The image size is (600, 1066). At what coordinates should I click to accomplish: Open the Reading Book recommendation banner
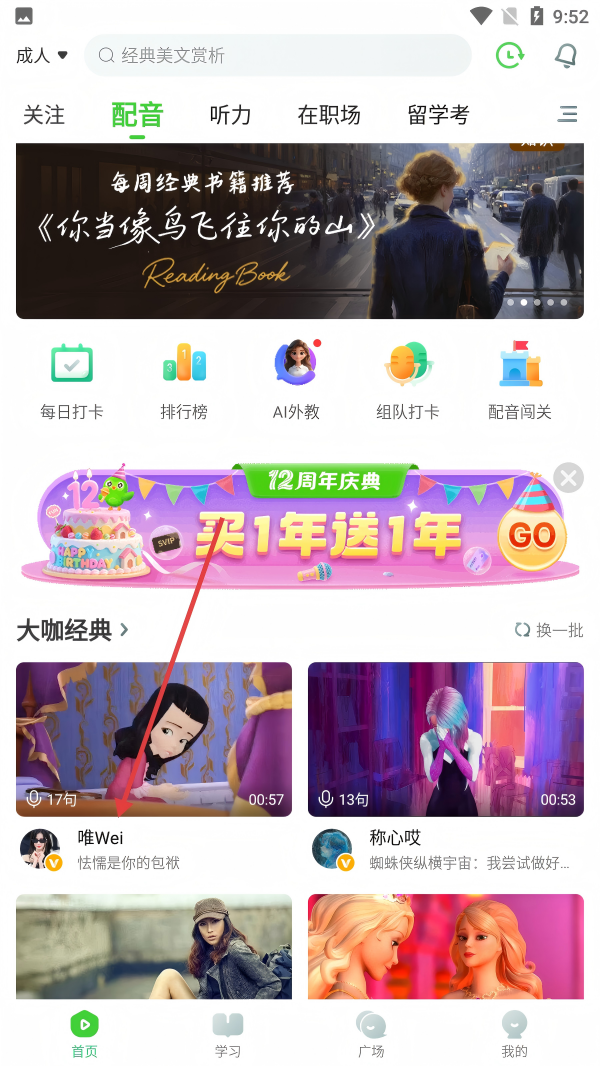[x=300, y=230]
